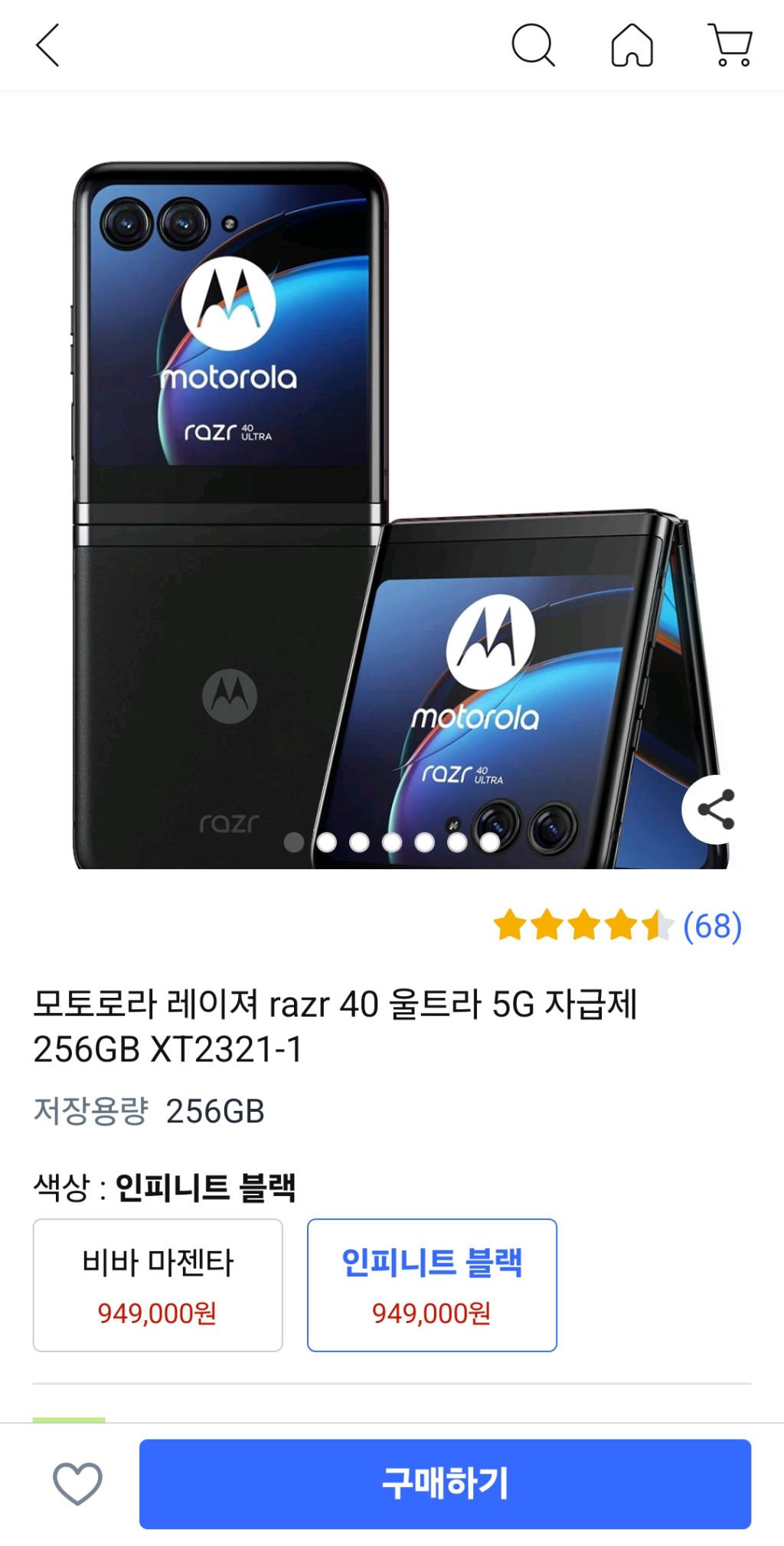The image size is (784, 1546).
Task: Share this product
Action: 716,809
